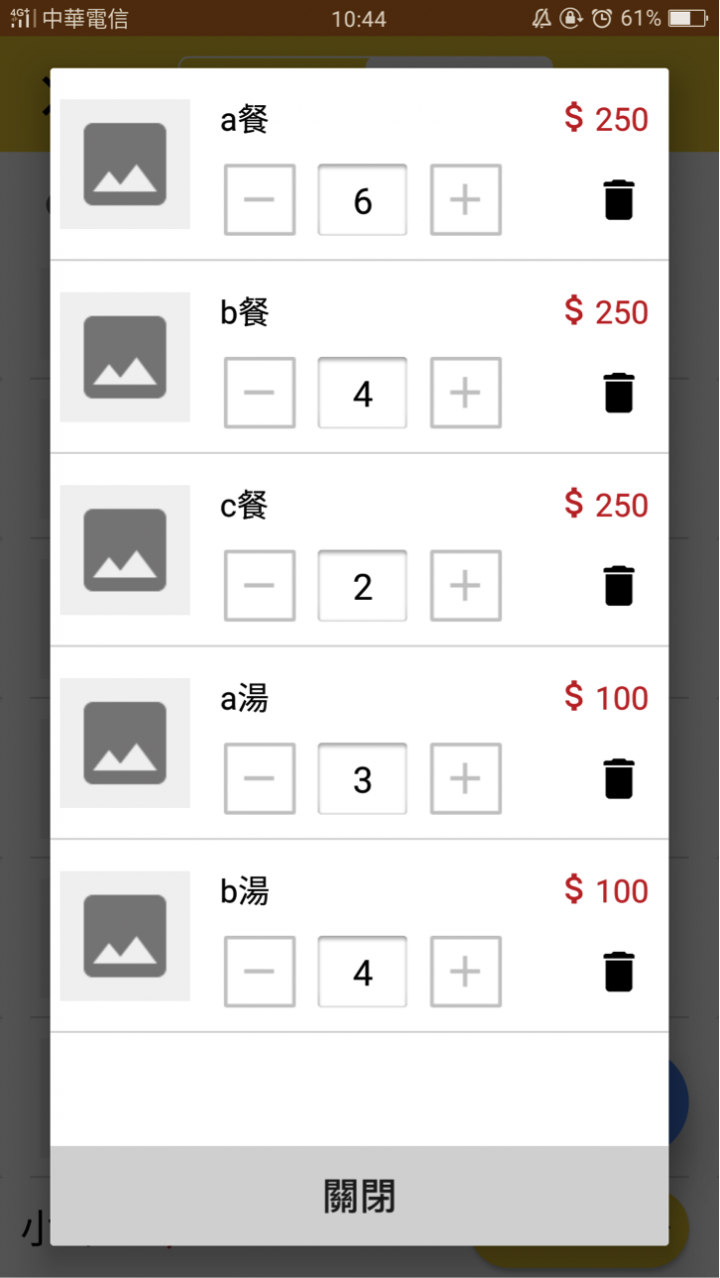Add one more b湯
The width and height of the screenshot is (720, 1278).
point(465,972)
